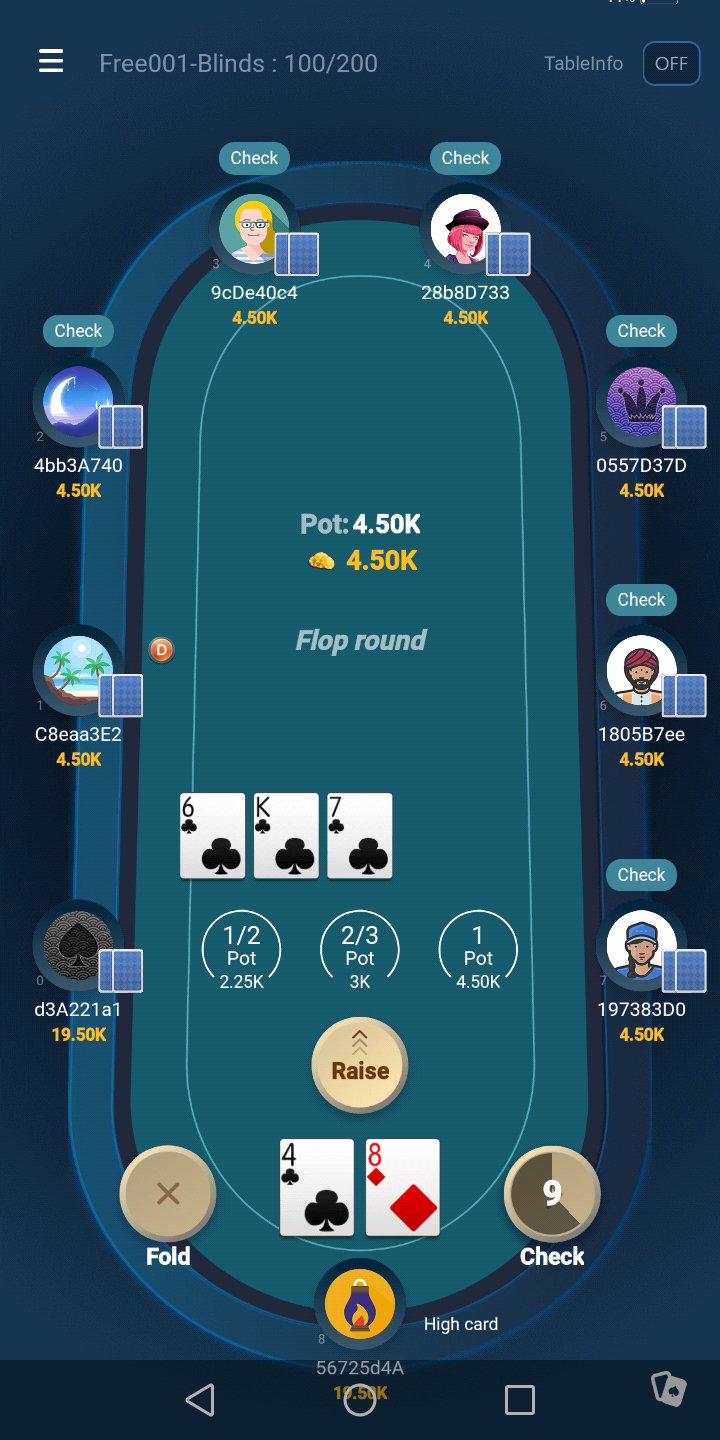Viewport: 720px width, 1440px height.
Task: Tap your own lantern avatar 56725d4A
Action: [x=360, y=1303]
